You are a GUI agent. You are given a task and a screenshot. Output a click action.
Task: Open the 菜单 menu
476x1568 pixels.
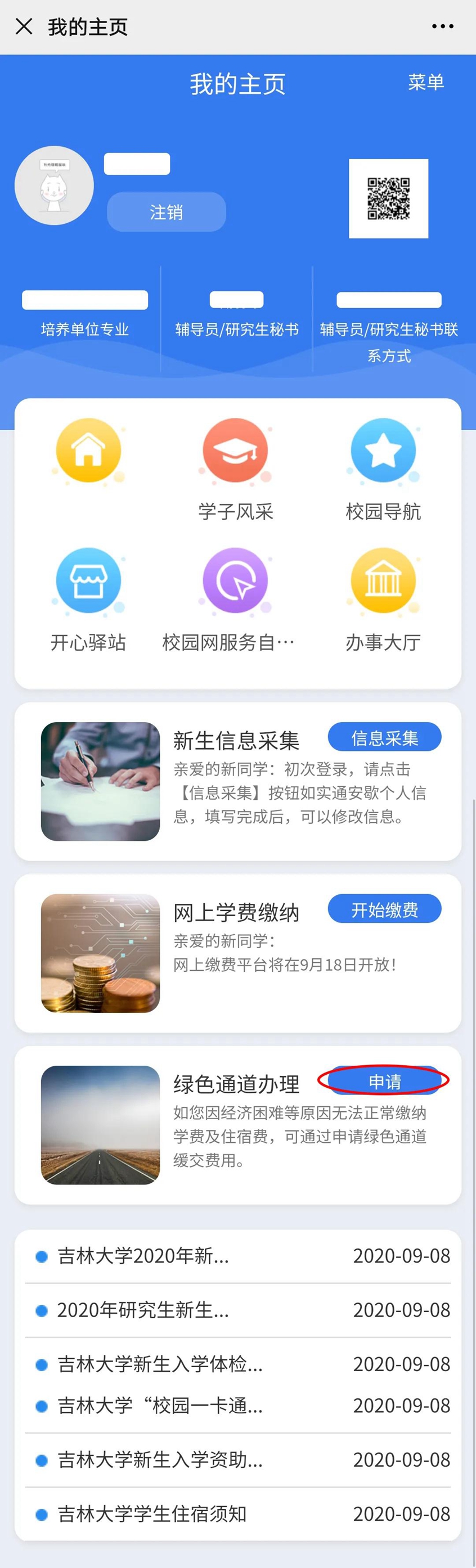pyautogui.click(x=425, y=82)
